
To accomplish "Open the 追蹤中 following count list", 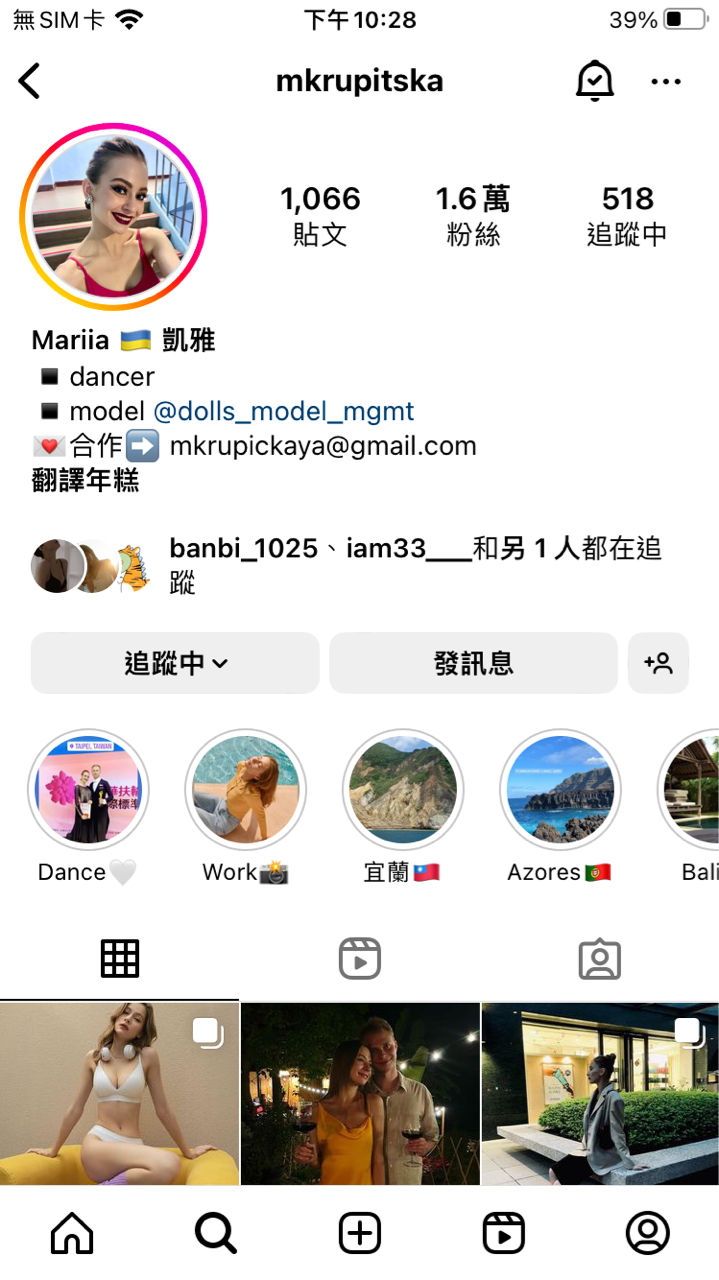I will 627,215.
